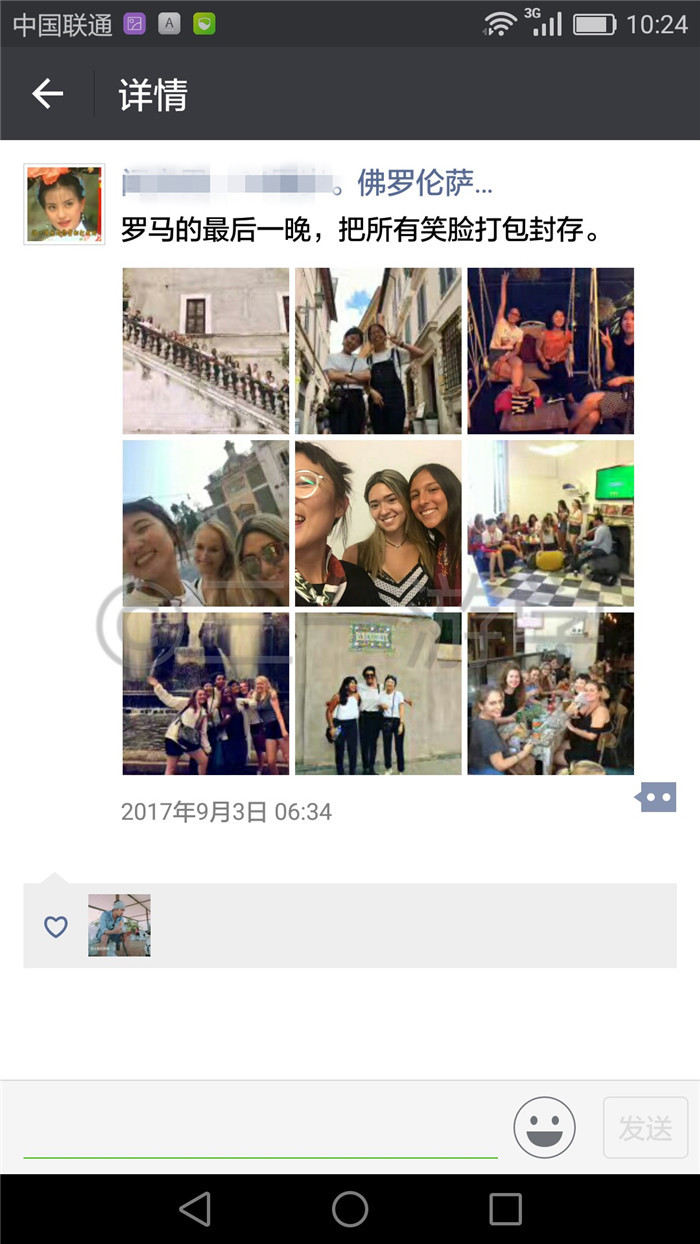Tap the system home button
700x1244 pixels.
350,1209
